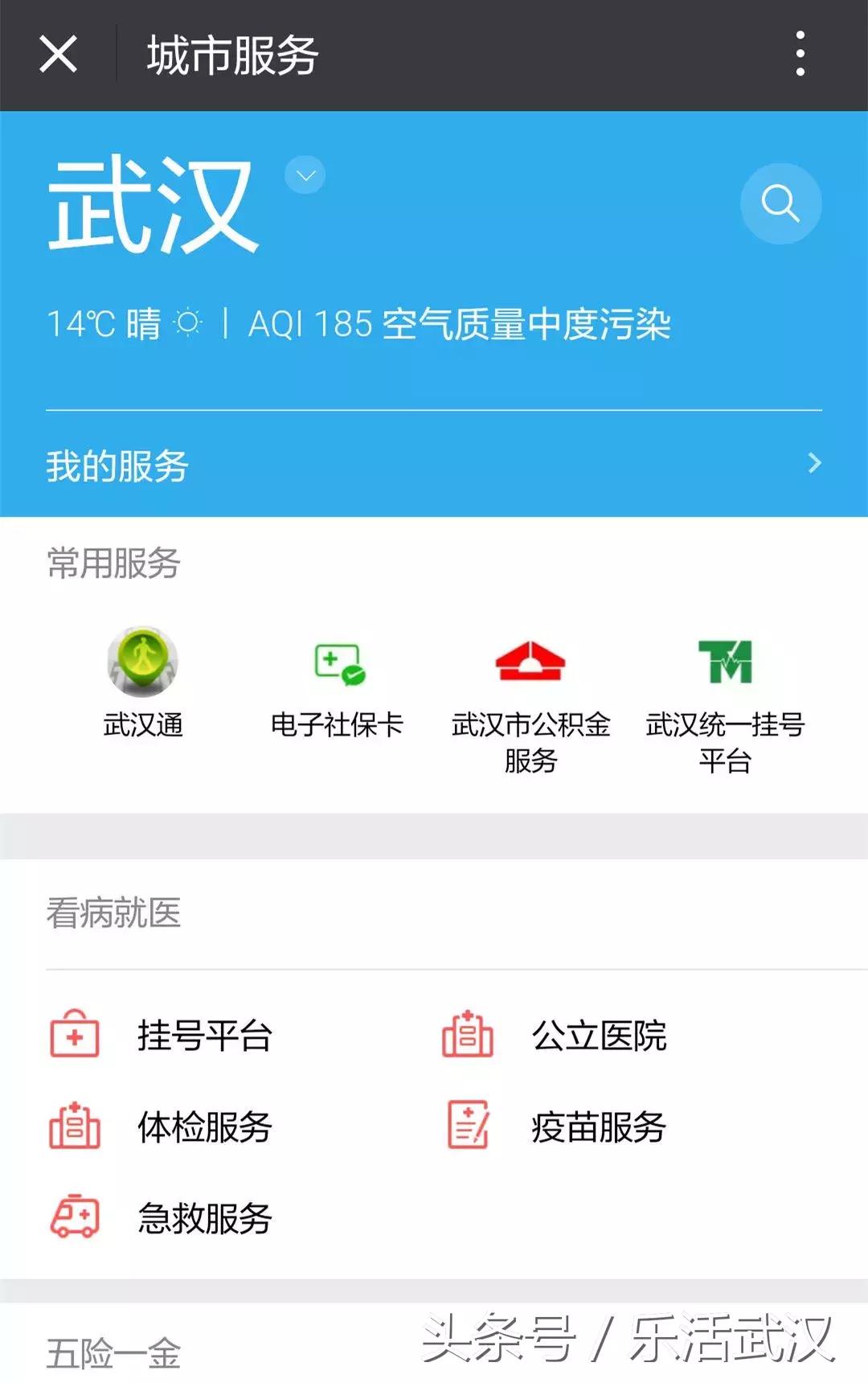This screenshot has width=868, height=1383.
Task: Click the search magnifier icon
Action: click(x=778, y=203)
